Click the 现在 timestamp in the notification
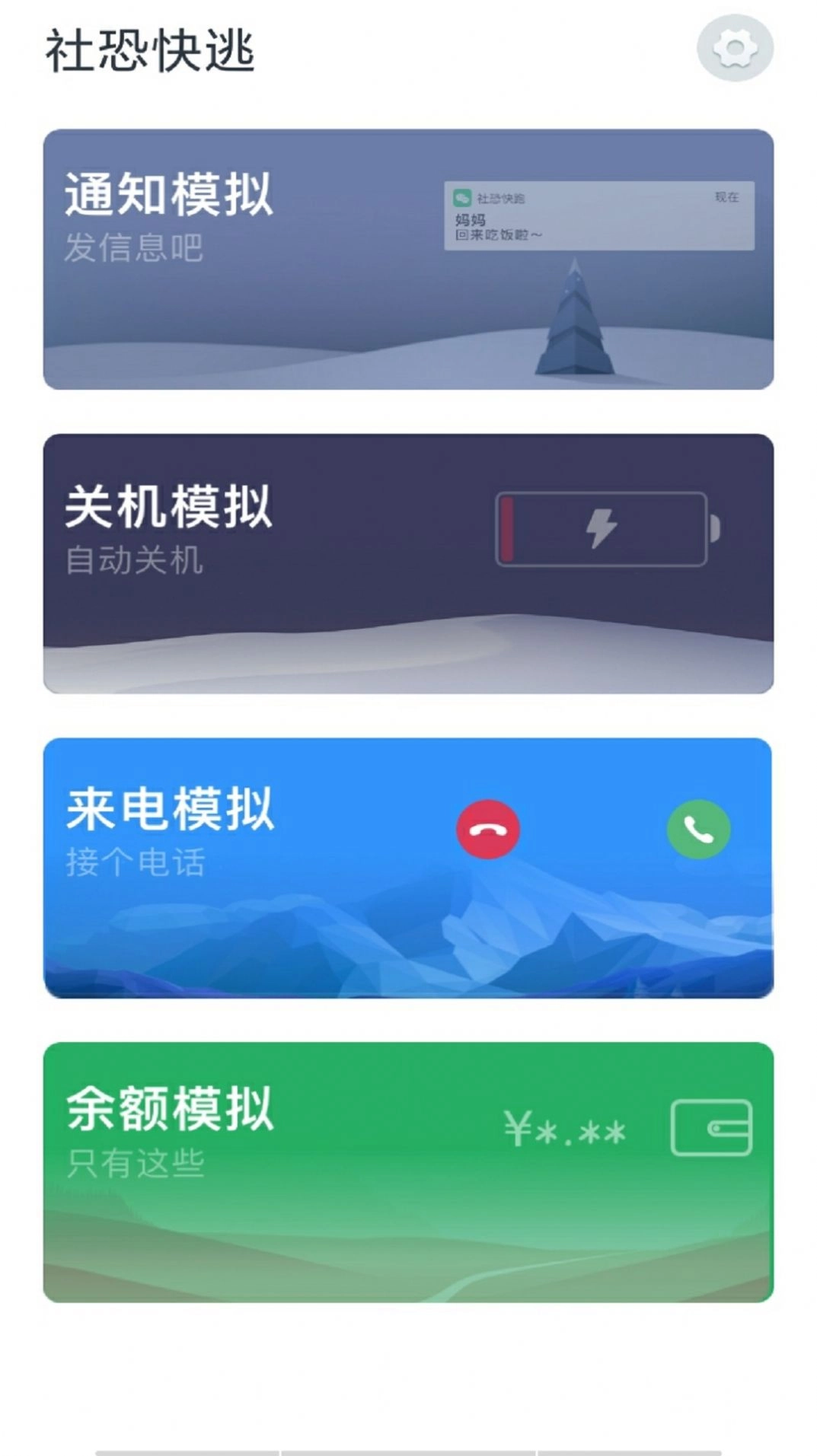Viewport: 817px width, 1456px height. (x=726, y=197)
